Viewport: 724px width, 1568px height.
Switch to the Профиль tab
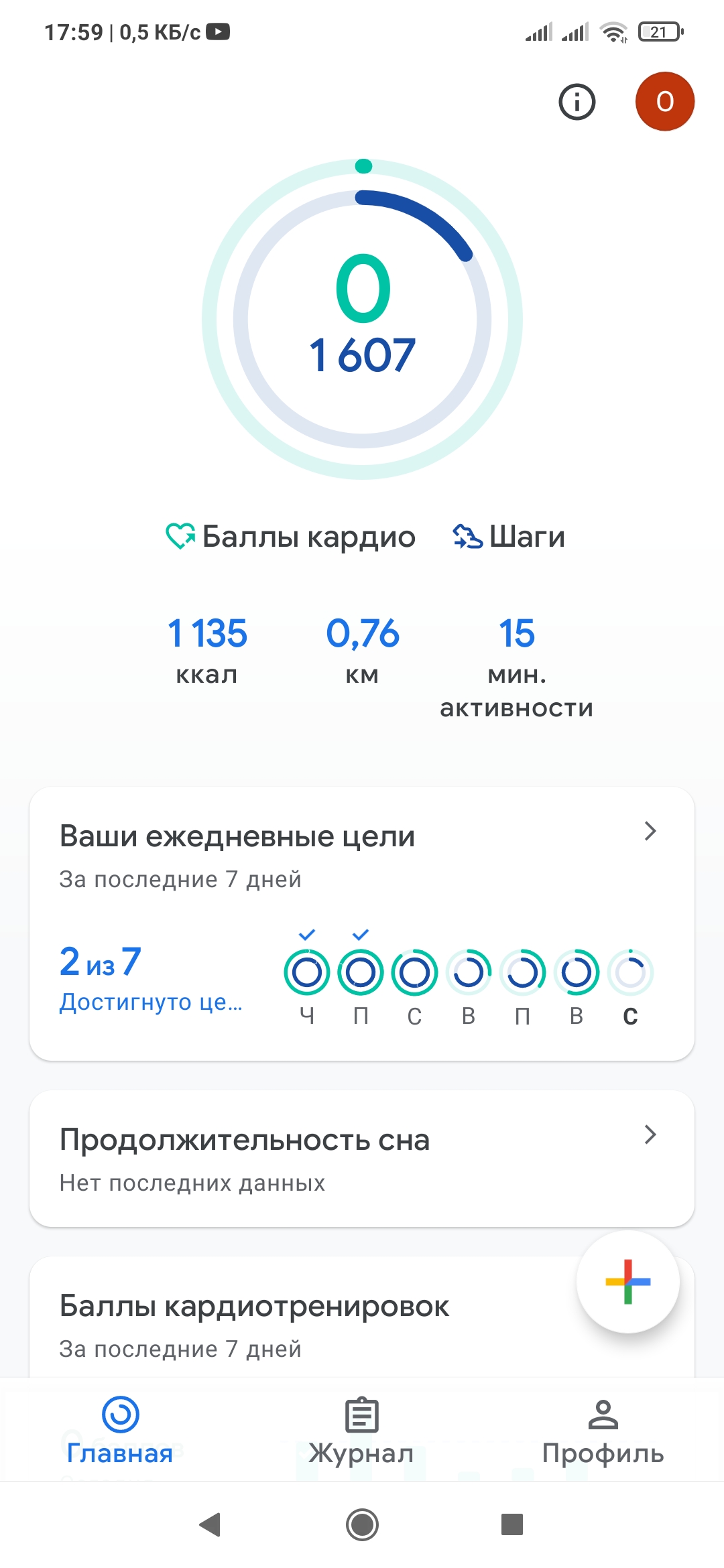tap(603, 1431)
